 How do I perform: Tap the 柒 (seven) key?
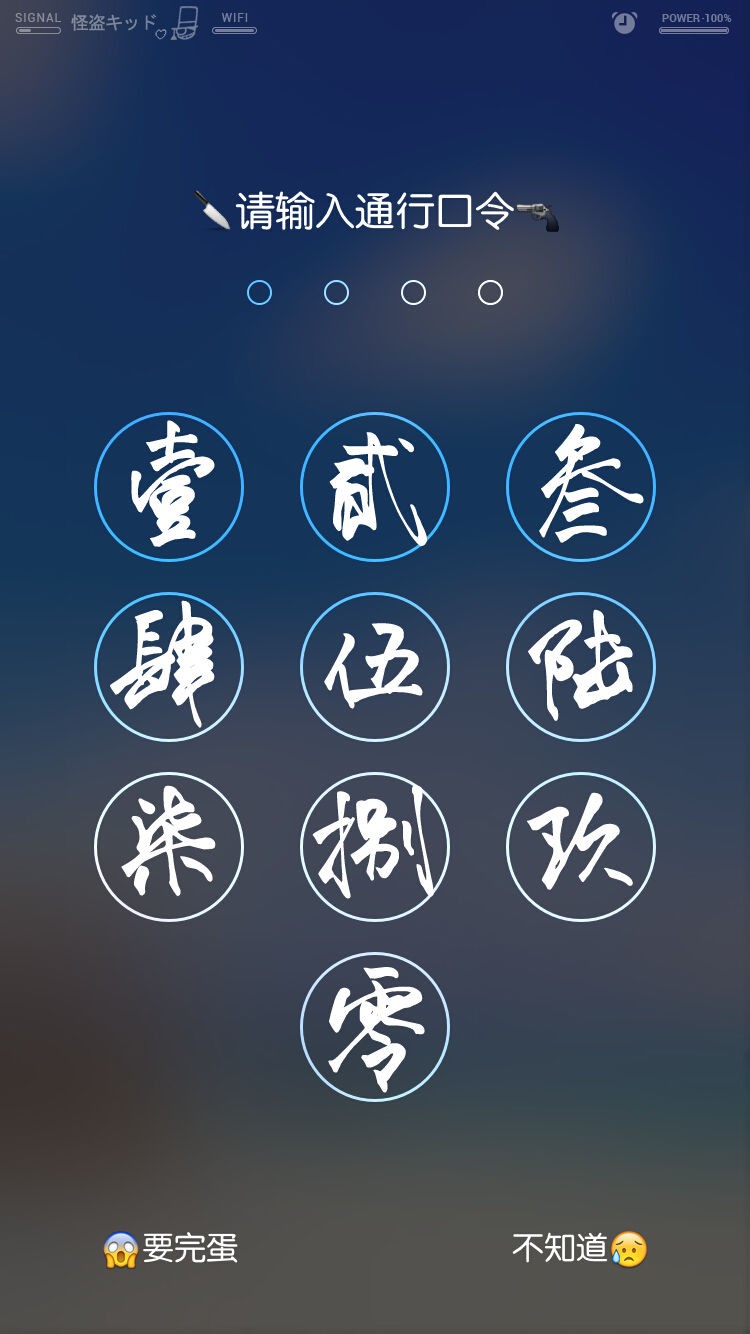[169, 847]
